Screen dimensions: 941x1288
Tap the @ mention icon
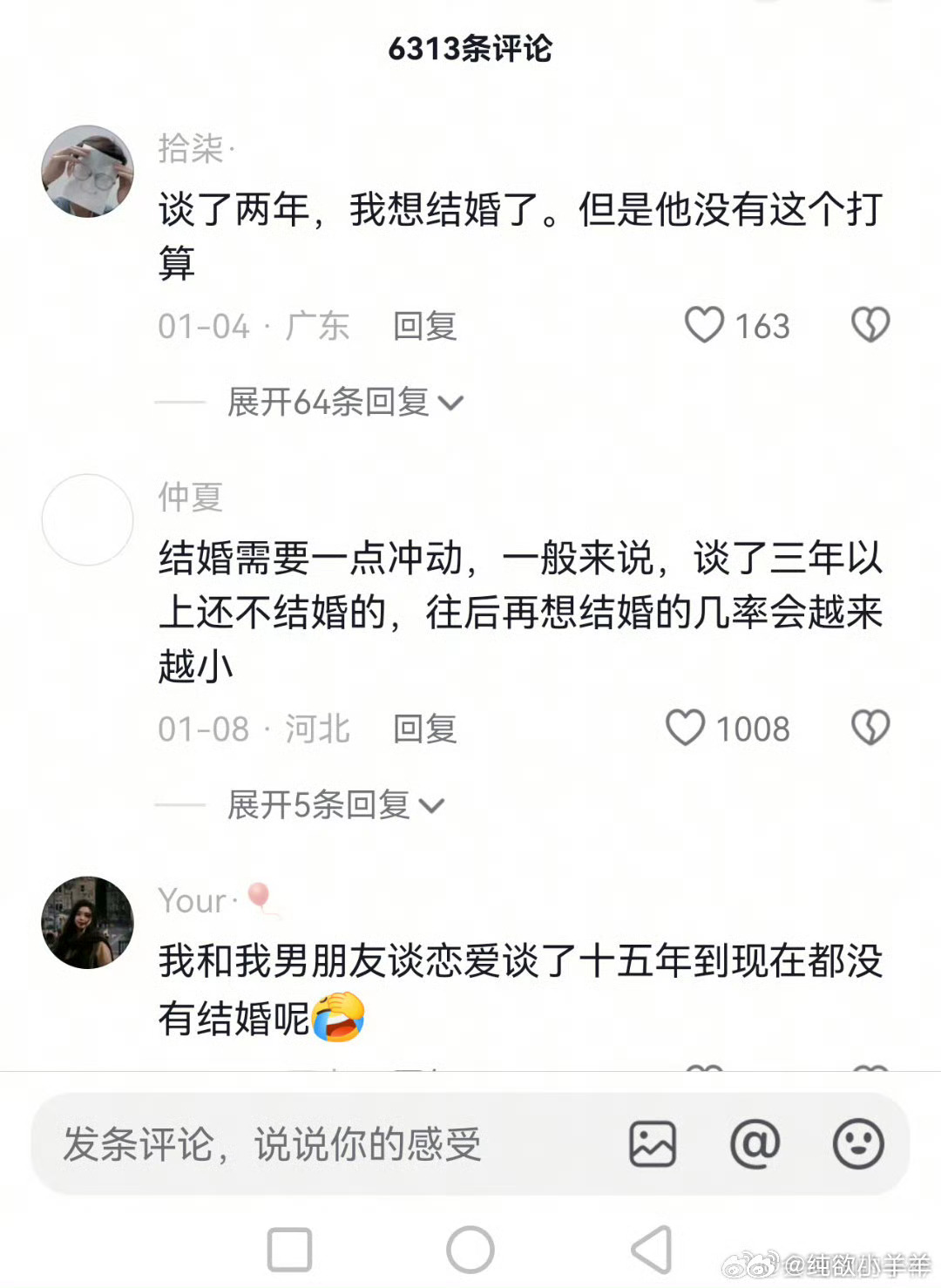pos(755,1142)
